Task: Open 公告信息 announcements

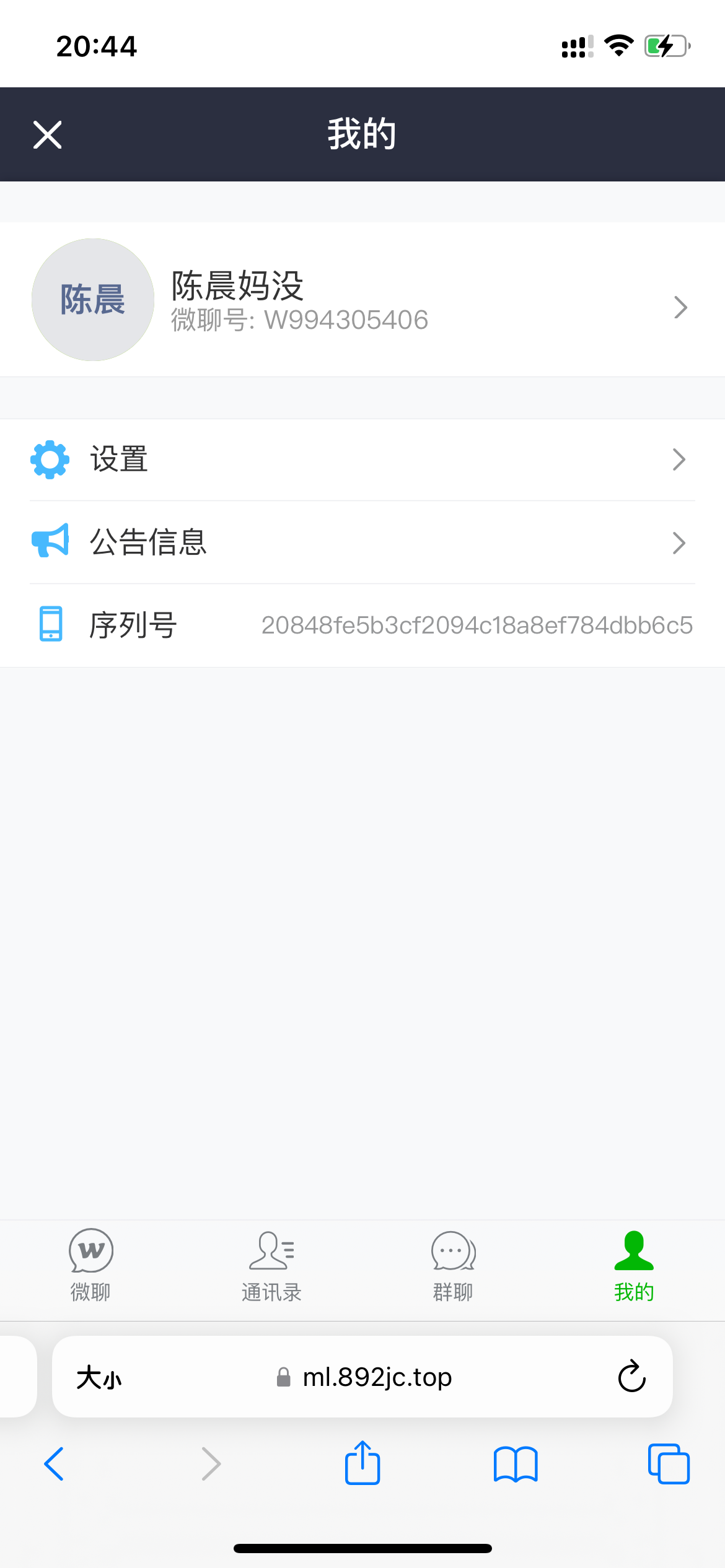Action: (362, 542)
